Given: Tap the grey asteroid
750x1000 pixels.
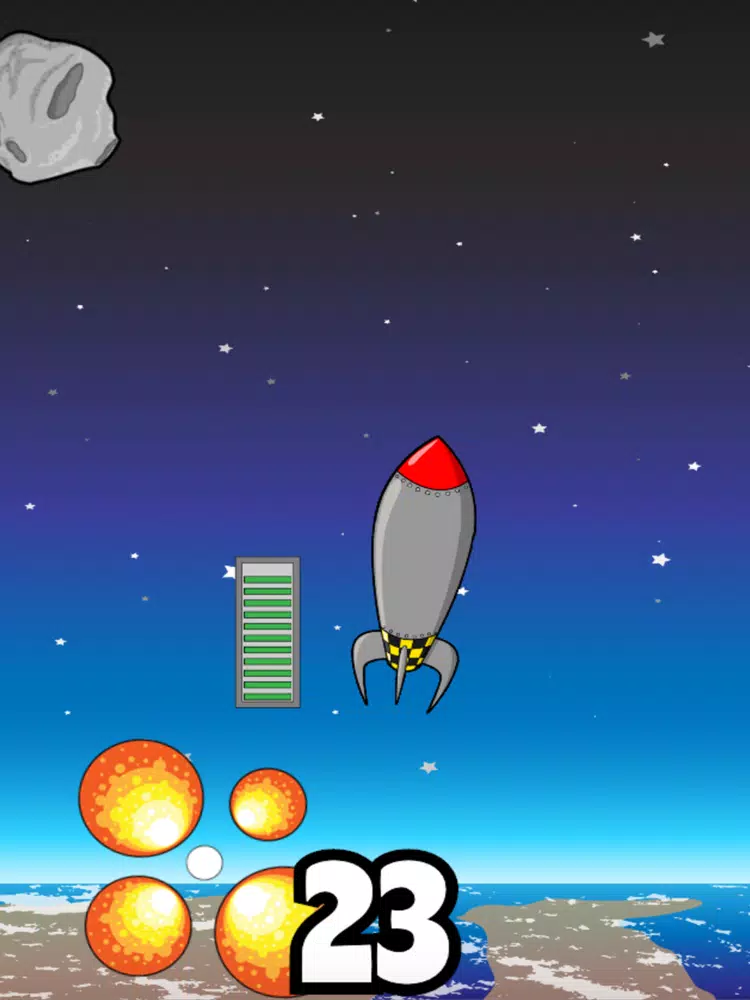Looking at the screenshot, I should coord(55,107).
